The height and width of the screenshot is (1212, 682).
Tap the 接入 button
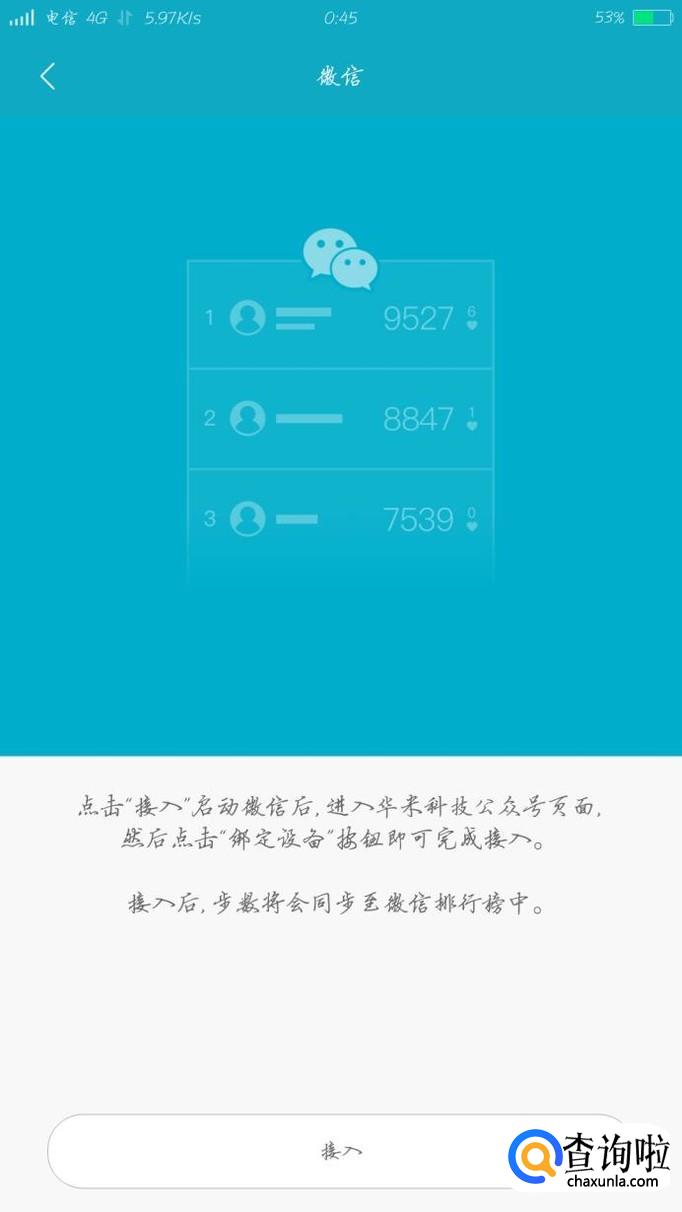(x=340, y=1151)
